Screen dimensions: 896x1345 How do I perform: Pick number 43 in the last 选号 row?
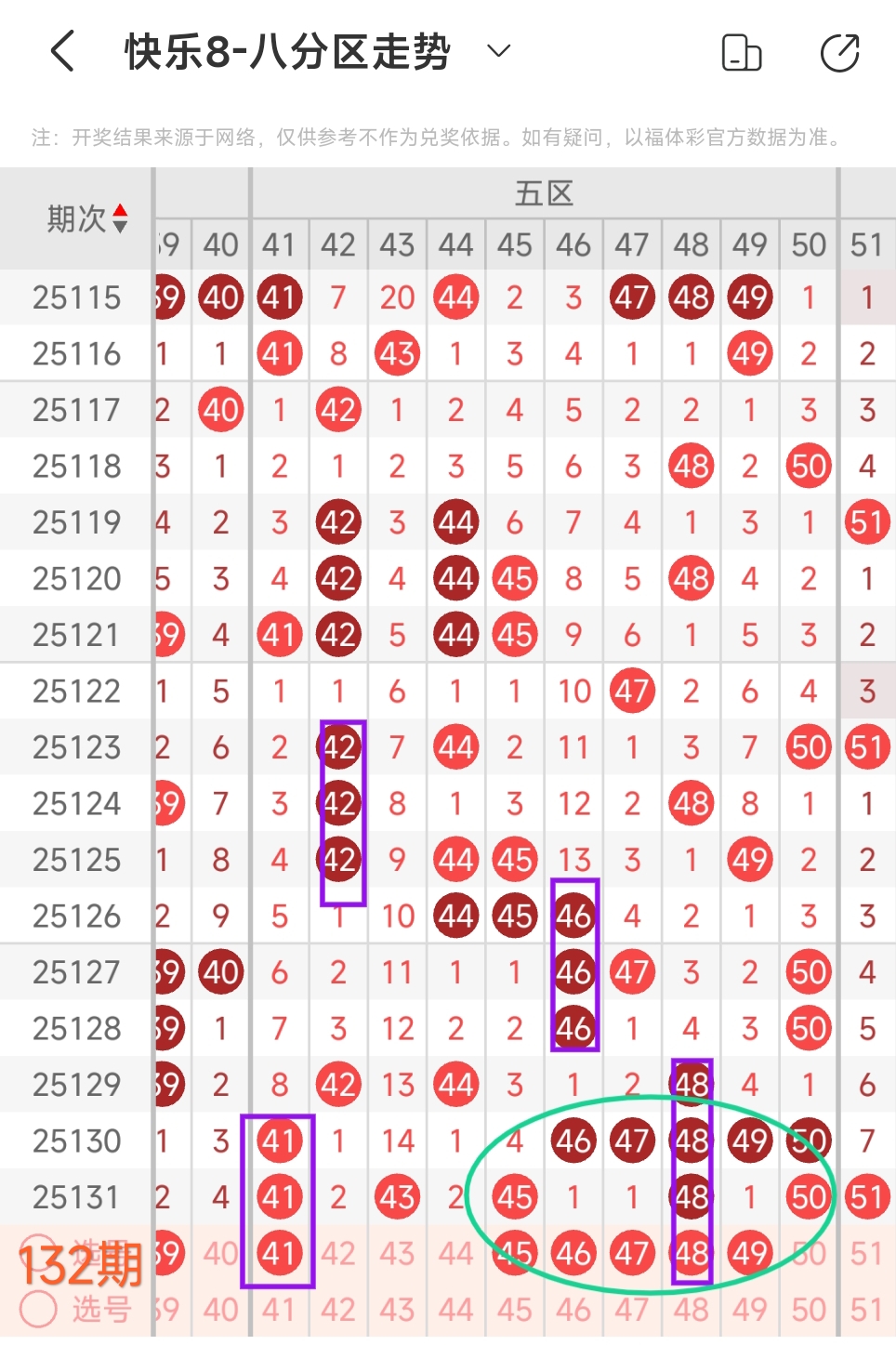point(397,1310)
